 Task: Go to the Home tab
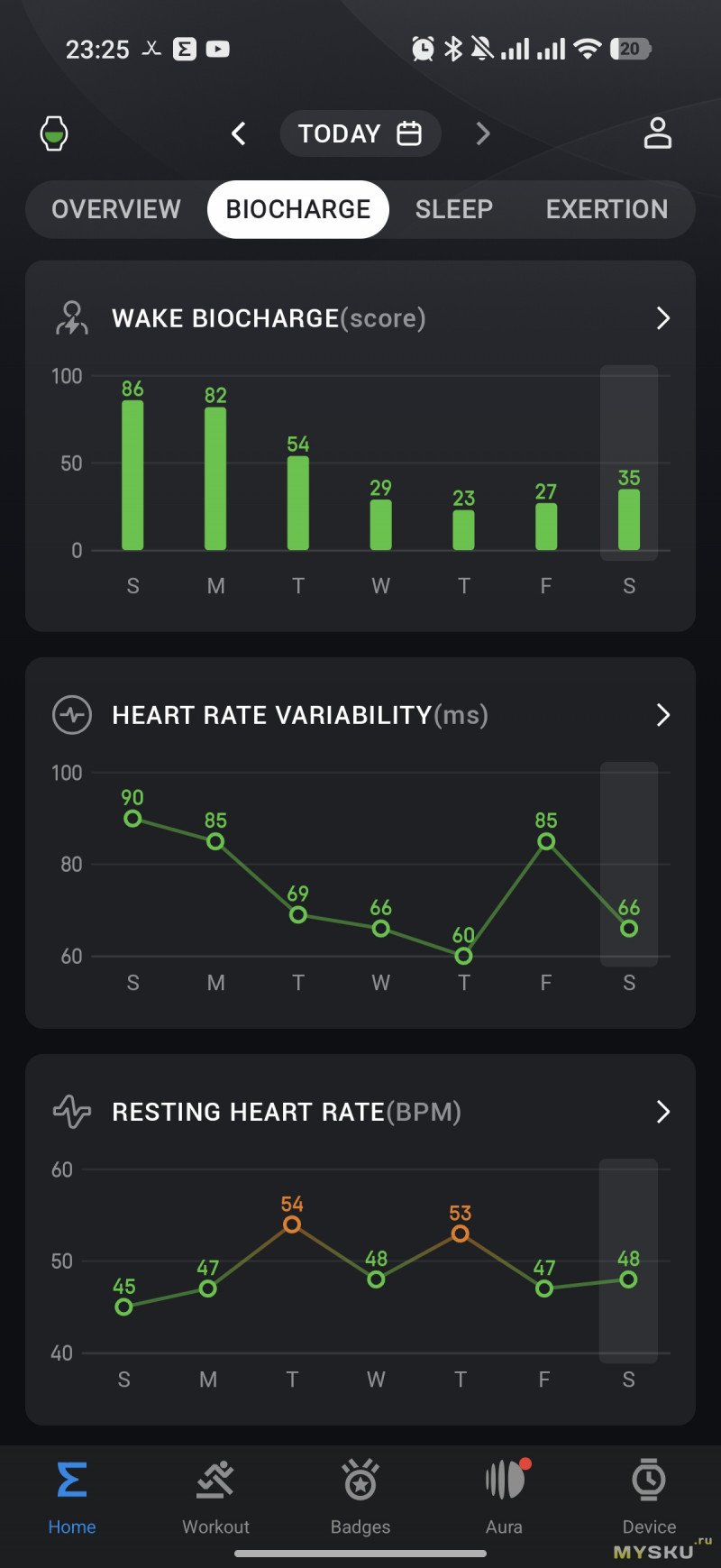pyautogui.click(x=72, y=1498)
